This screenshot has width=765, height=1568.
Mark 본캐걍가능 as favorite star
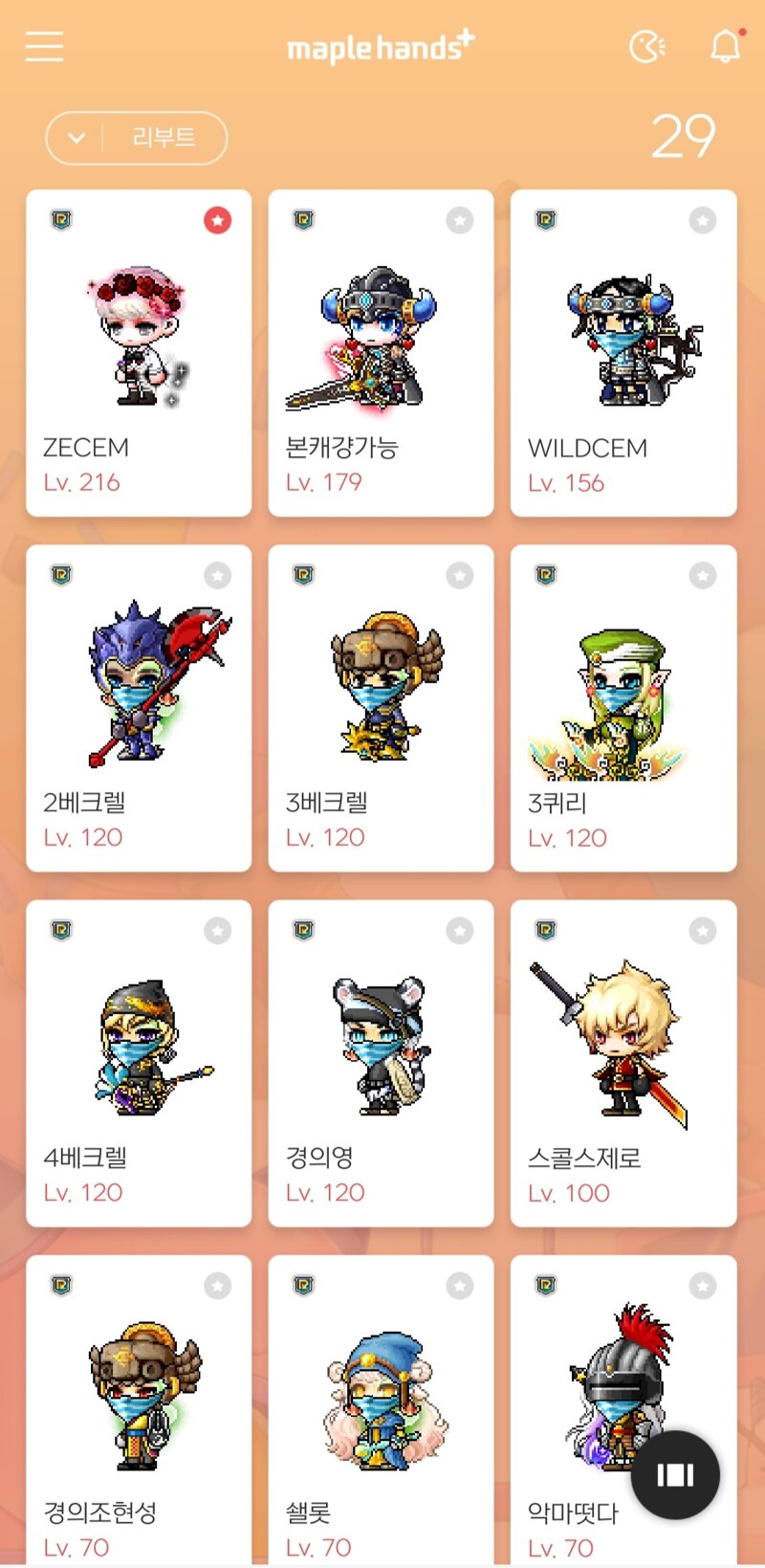tap(460, 221)
